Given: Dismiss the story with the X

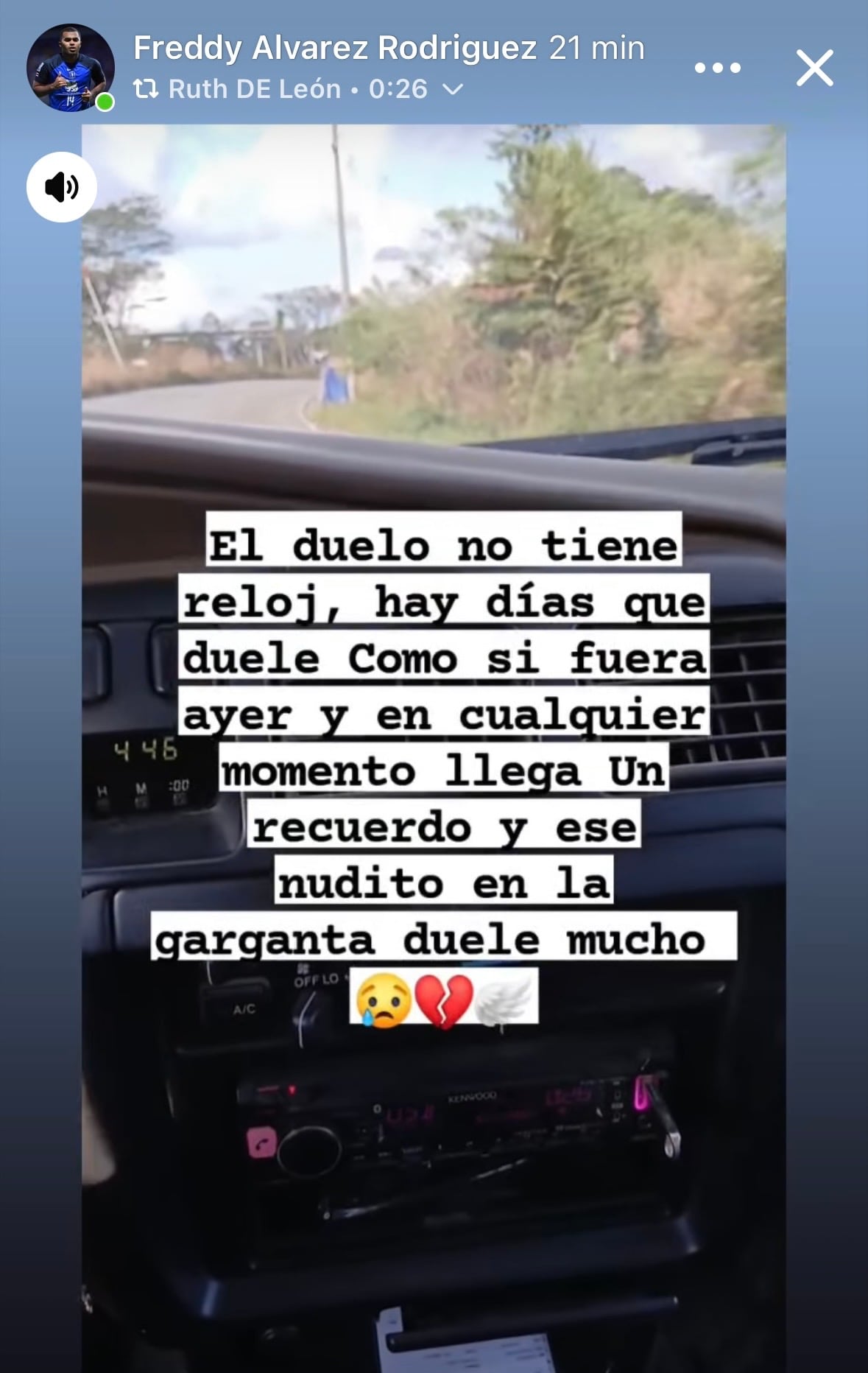Looking at the screenshot, I should [814, 68].
